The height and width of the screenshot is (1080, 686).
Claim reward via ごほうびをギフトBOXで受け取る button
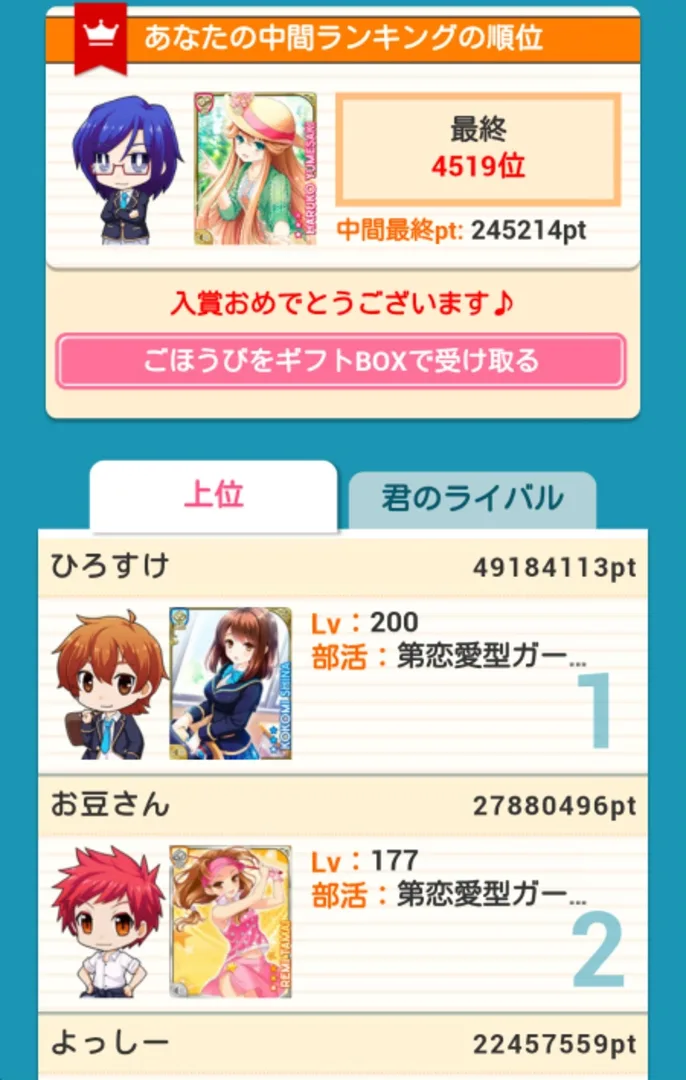(x=341, y=360)
